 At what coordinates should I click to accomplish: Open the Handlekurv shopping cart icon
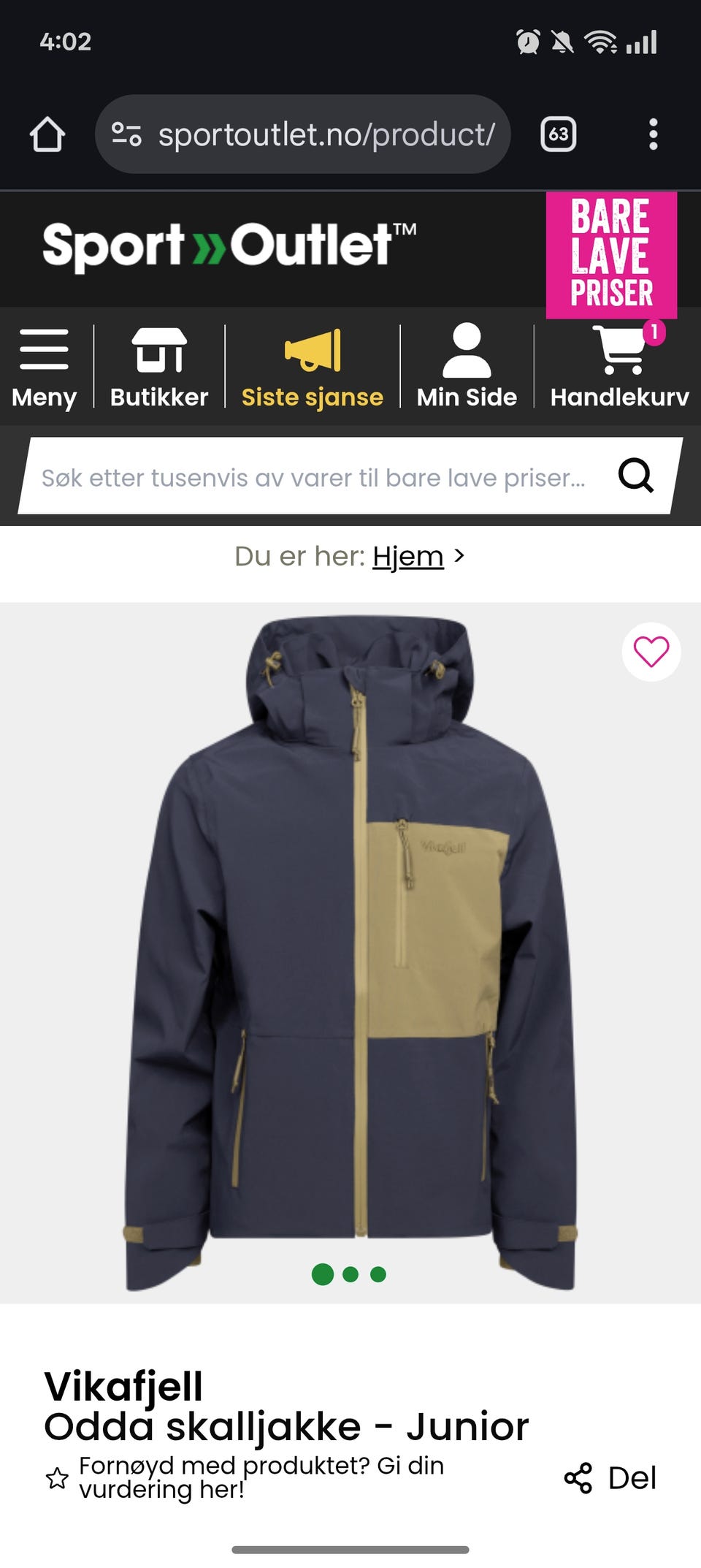pyautogui.click(x=620, y=351)
